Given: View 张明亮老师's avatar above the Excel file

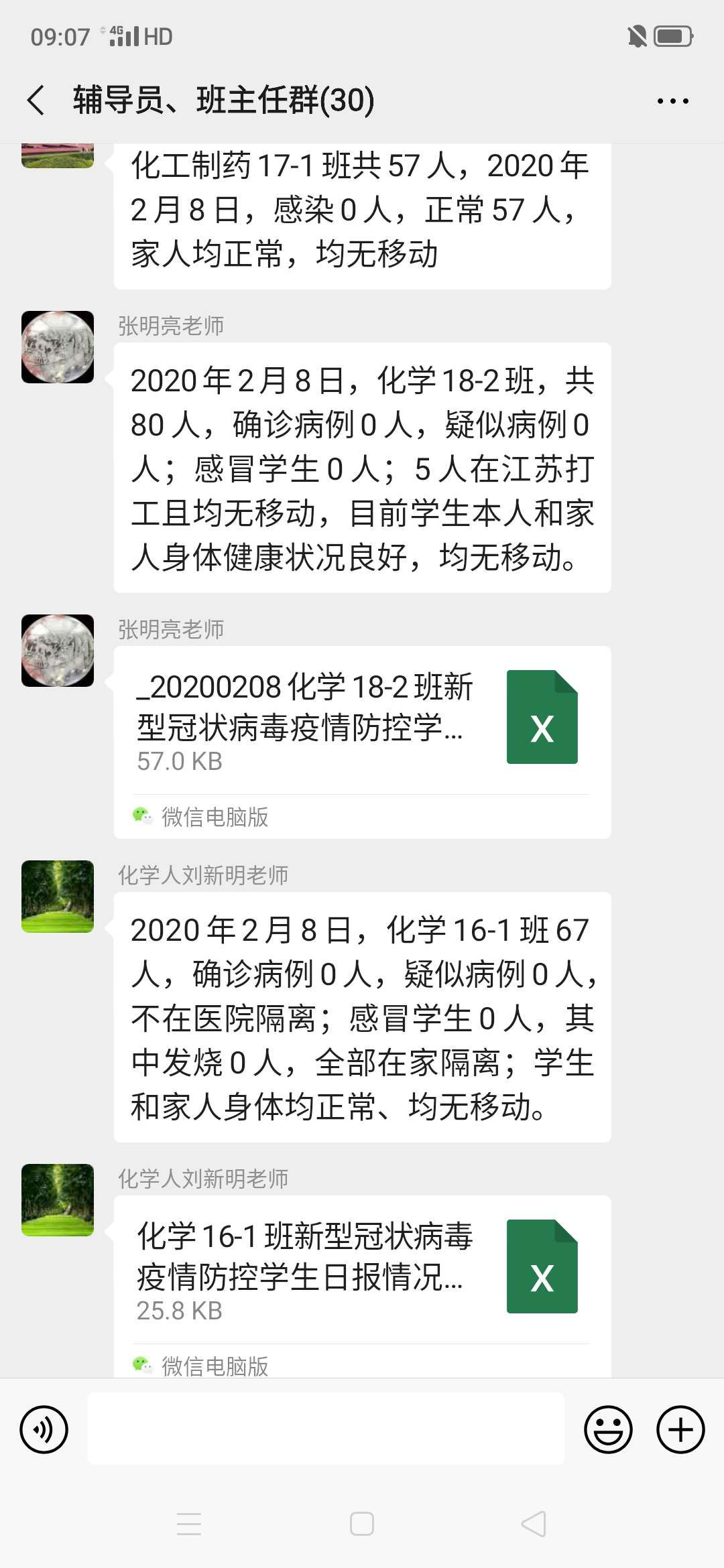Looking at the screenshot, I should (58, 651).
